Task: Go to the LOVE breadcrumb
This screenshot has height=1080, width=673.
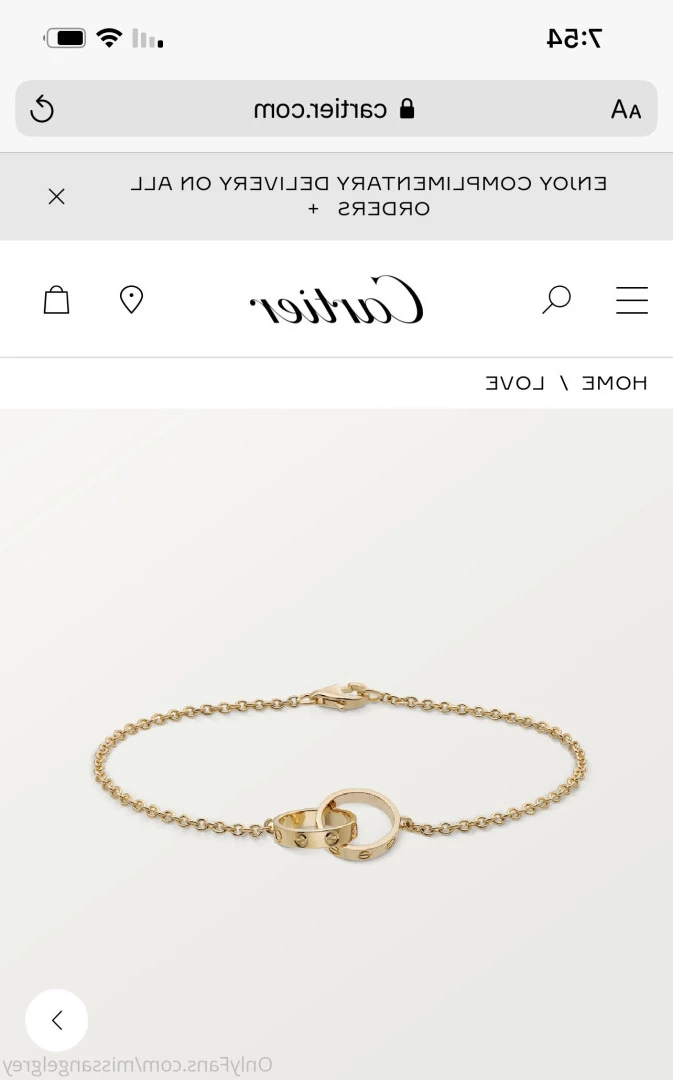Action: tap(515, 383)
